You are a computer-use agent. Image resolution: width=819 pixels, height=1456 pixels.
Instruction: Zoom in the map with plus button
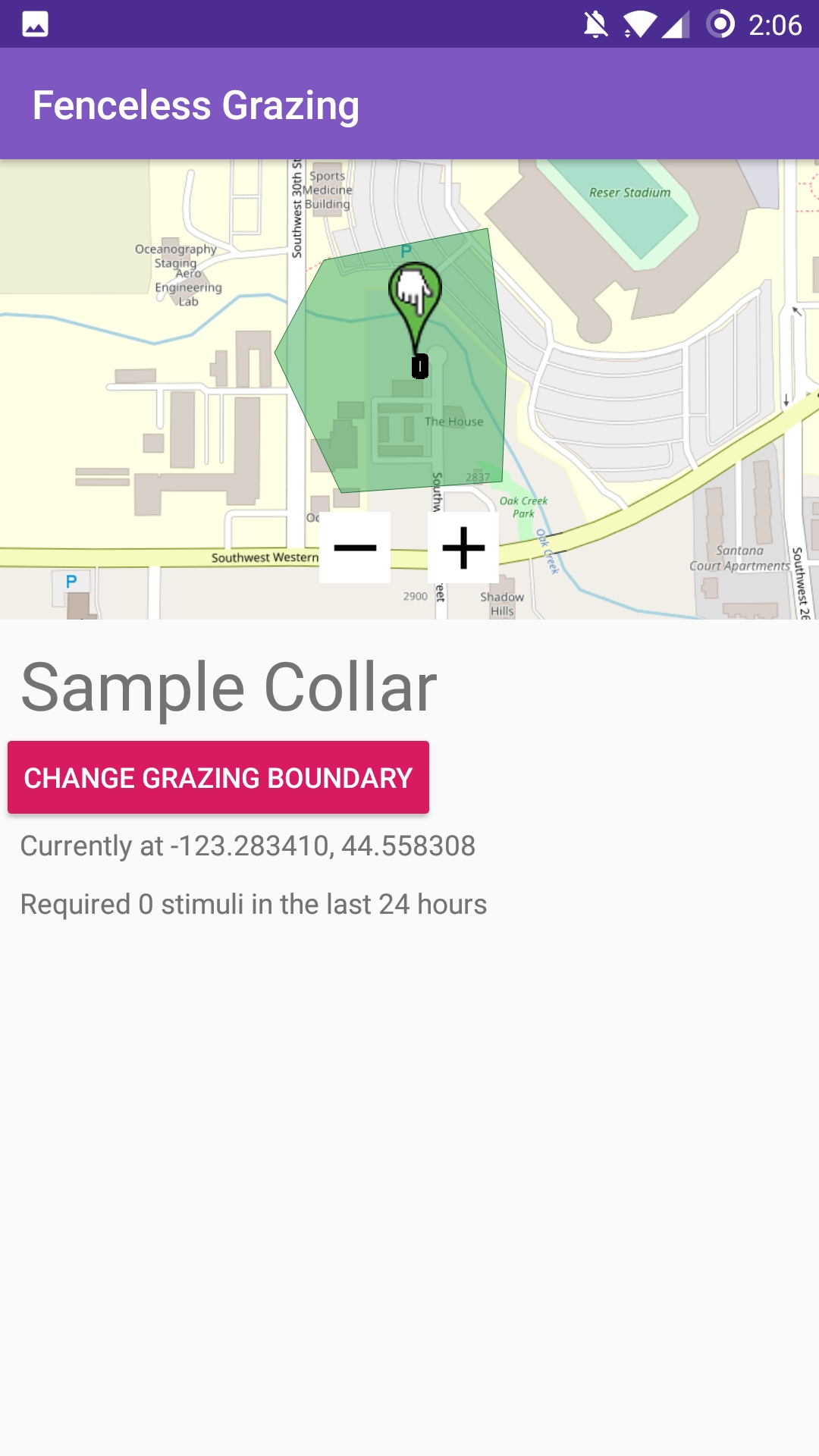(463, 548)
